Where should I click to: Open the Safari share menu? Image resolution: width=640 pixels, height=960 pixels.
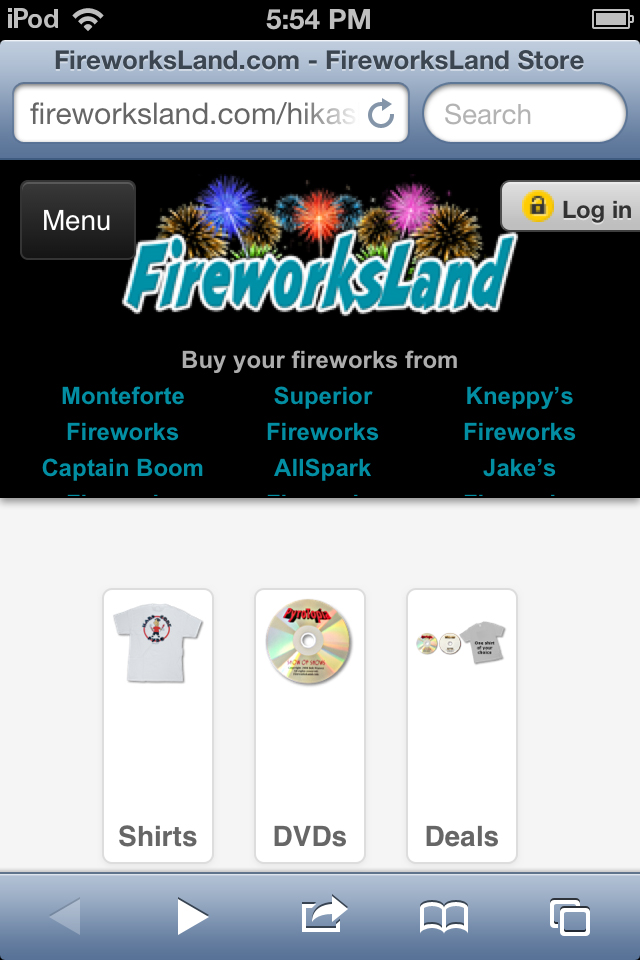322,916
